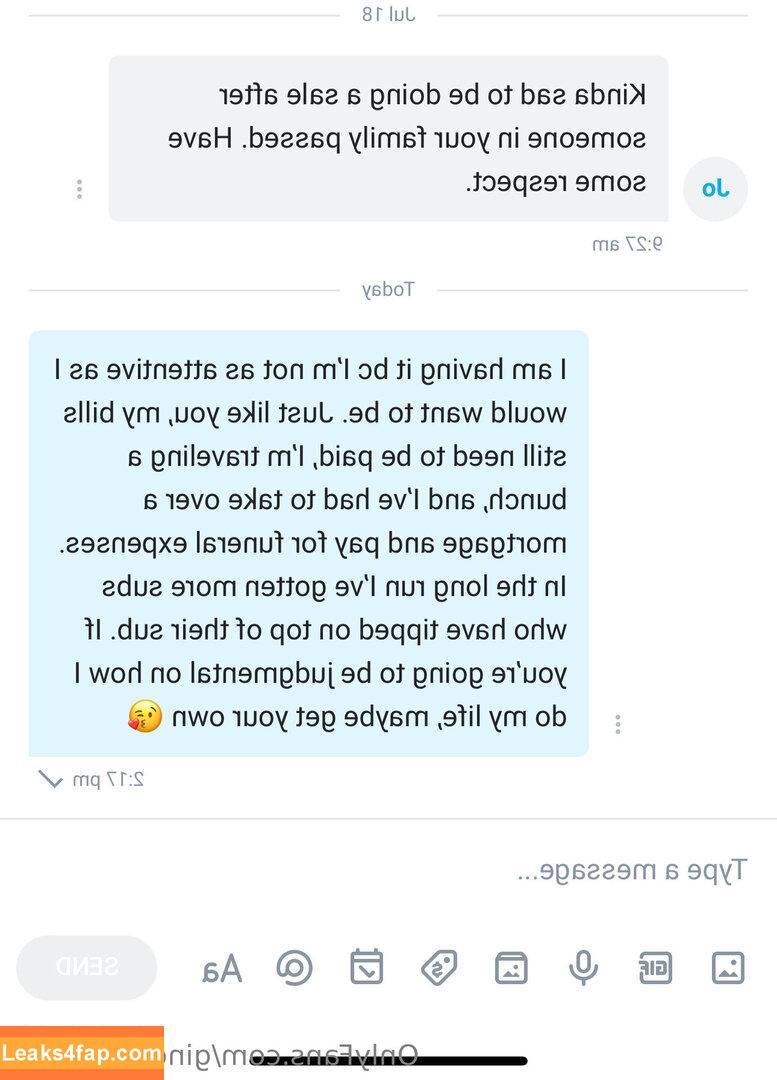Set a message price with the tag icon

point(439,967)
